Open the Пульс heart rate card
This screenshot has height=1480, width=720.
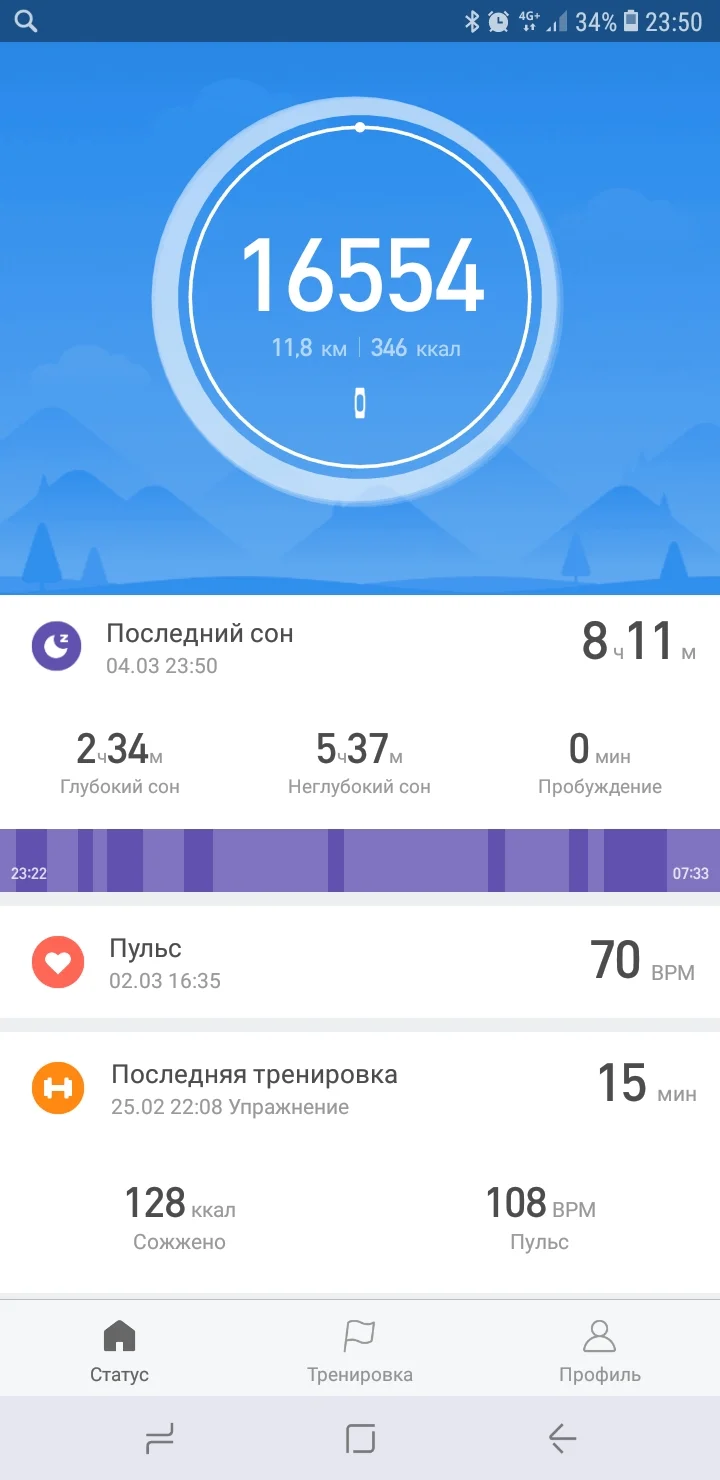pyautogui.click(x=360, y=962)
